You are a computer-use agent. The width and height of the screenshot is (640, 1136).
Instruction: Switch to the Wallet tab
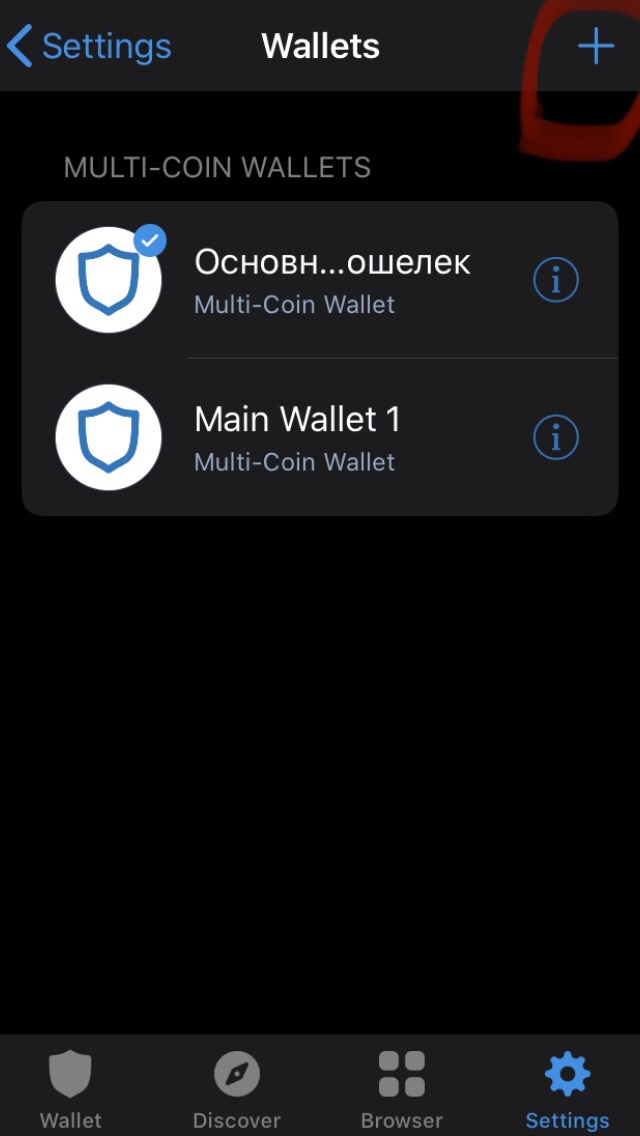point(70,1088)
